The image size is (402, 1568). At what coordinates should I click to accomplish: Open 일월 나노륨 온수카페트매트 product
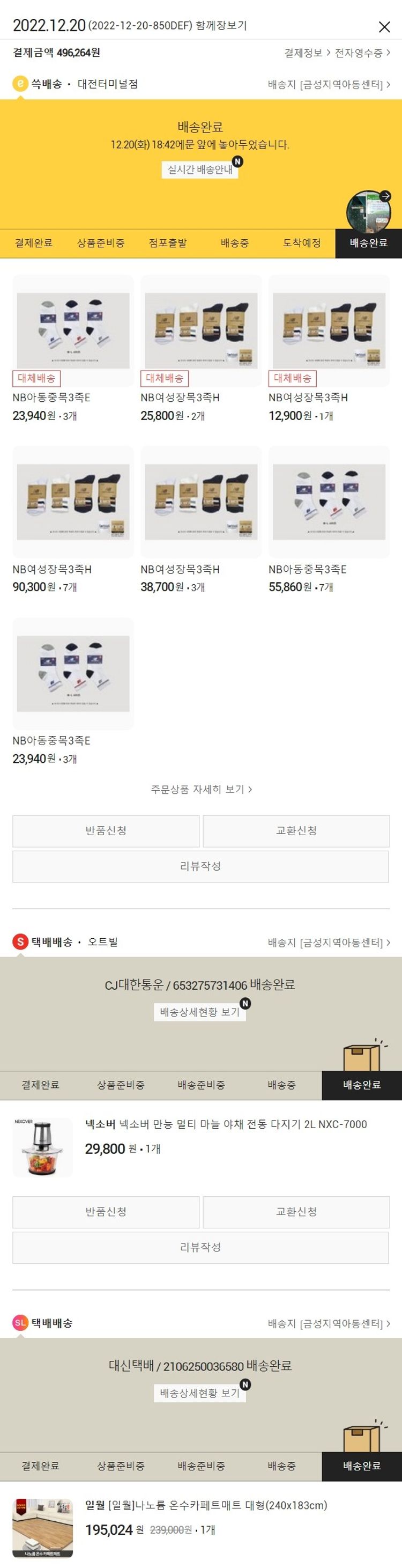206,1505
